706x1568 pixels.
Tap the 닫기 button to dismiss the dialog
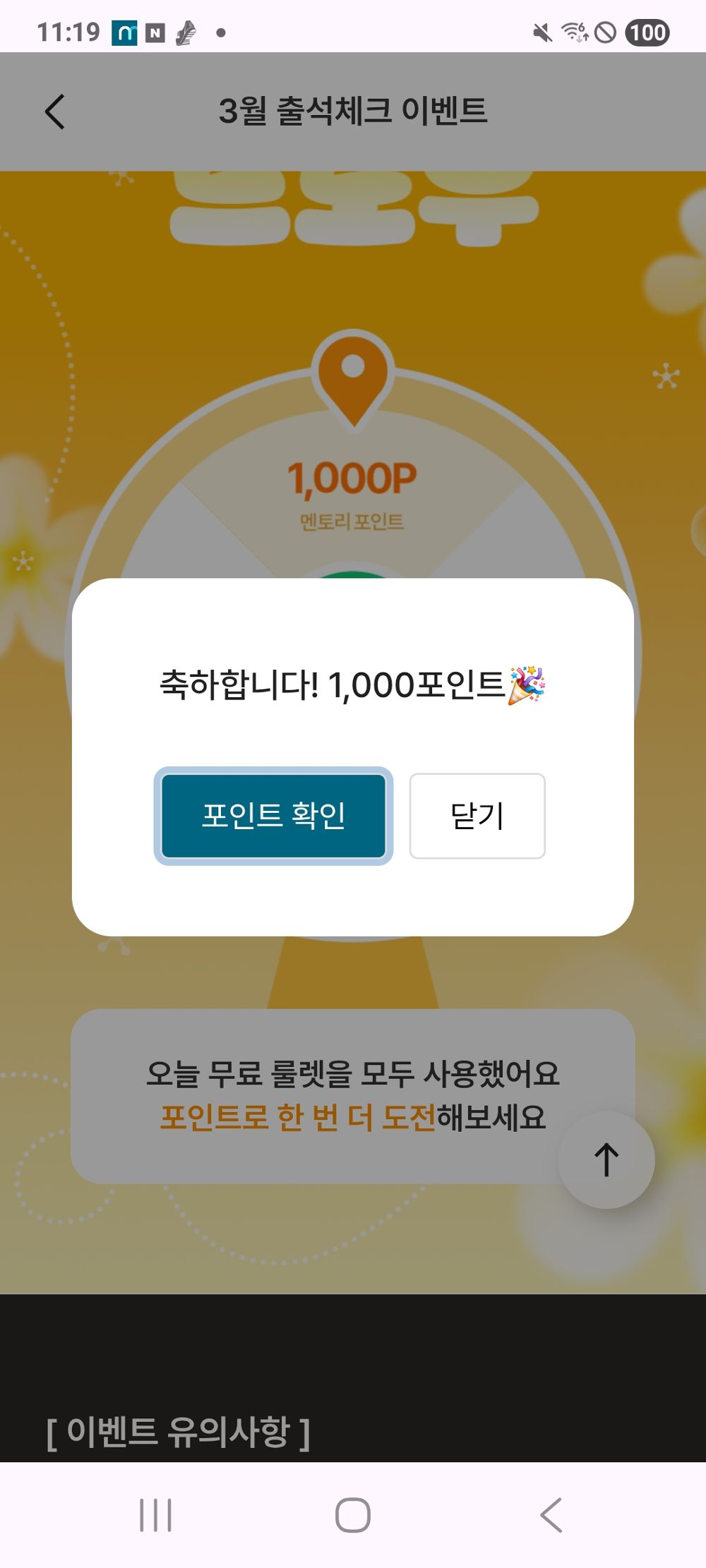coord(477,816)
